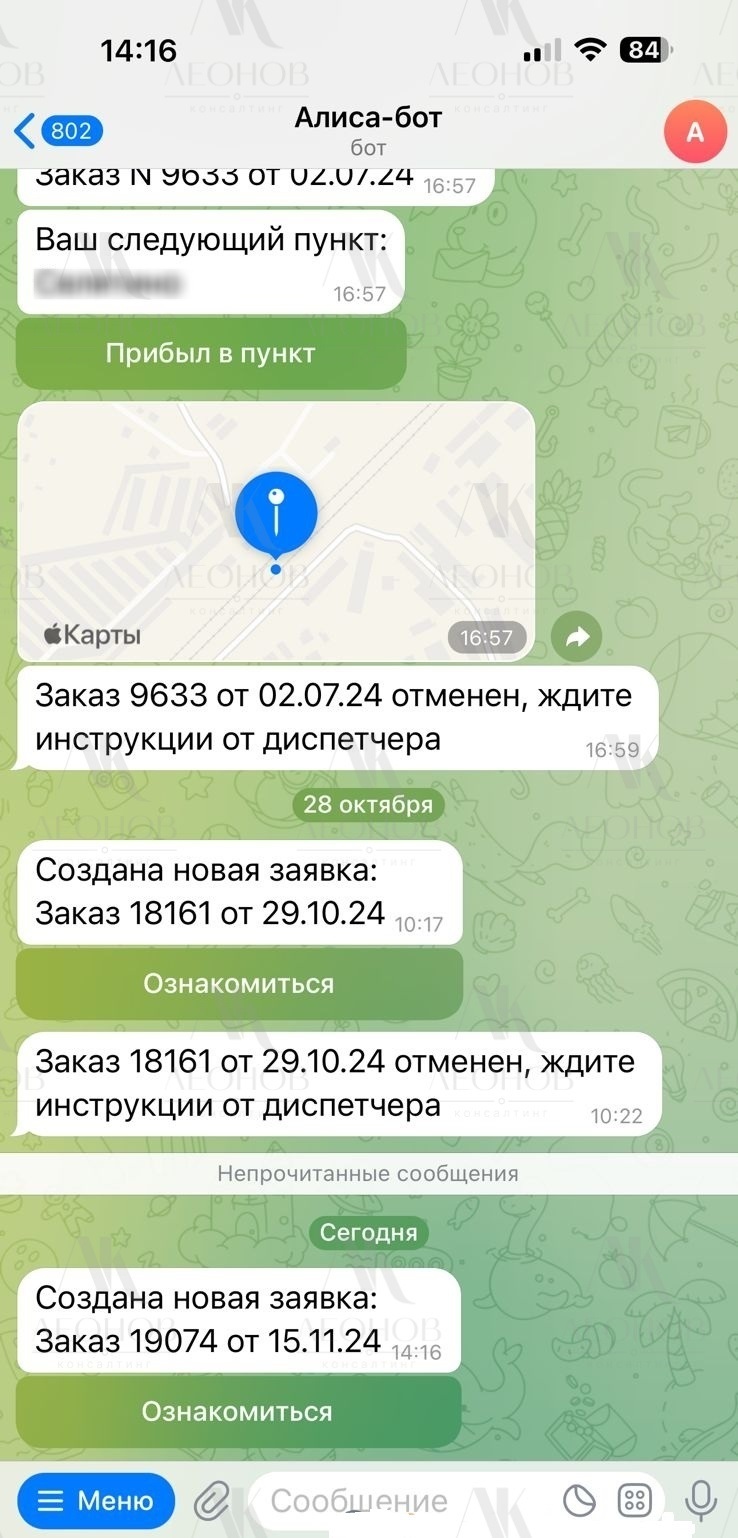Open Алиса-бот profile avatar
The width and height of the screenshot is (738, 1538).
[695, 131]
